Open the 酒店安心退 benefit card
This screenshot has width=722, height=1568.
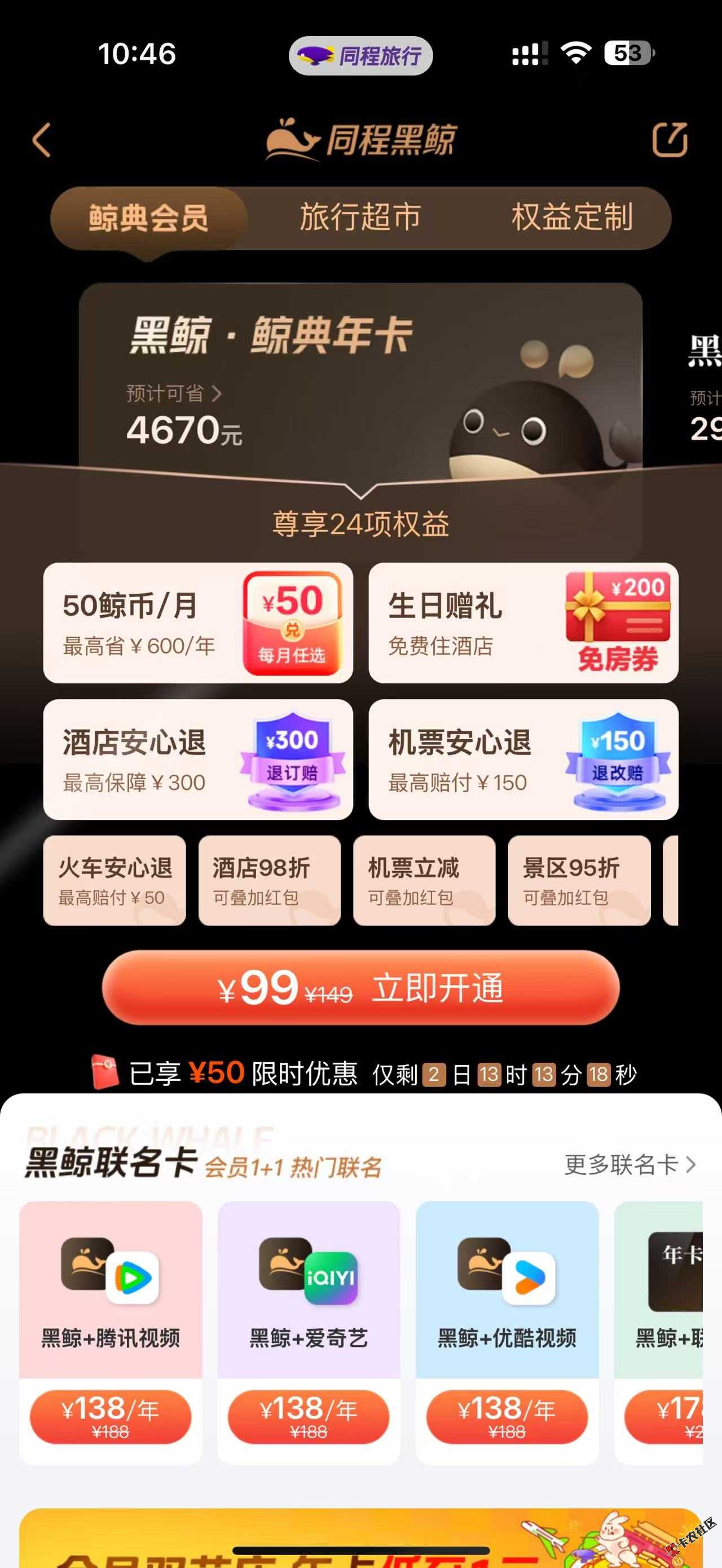click(198, 759)
